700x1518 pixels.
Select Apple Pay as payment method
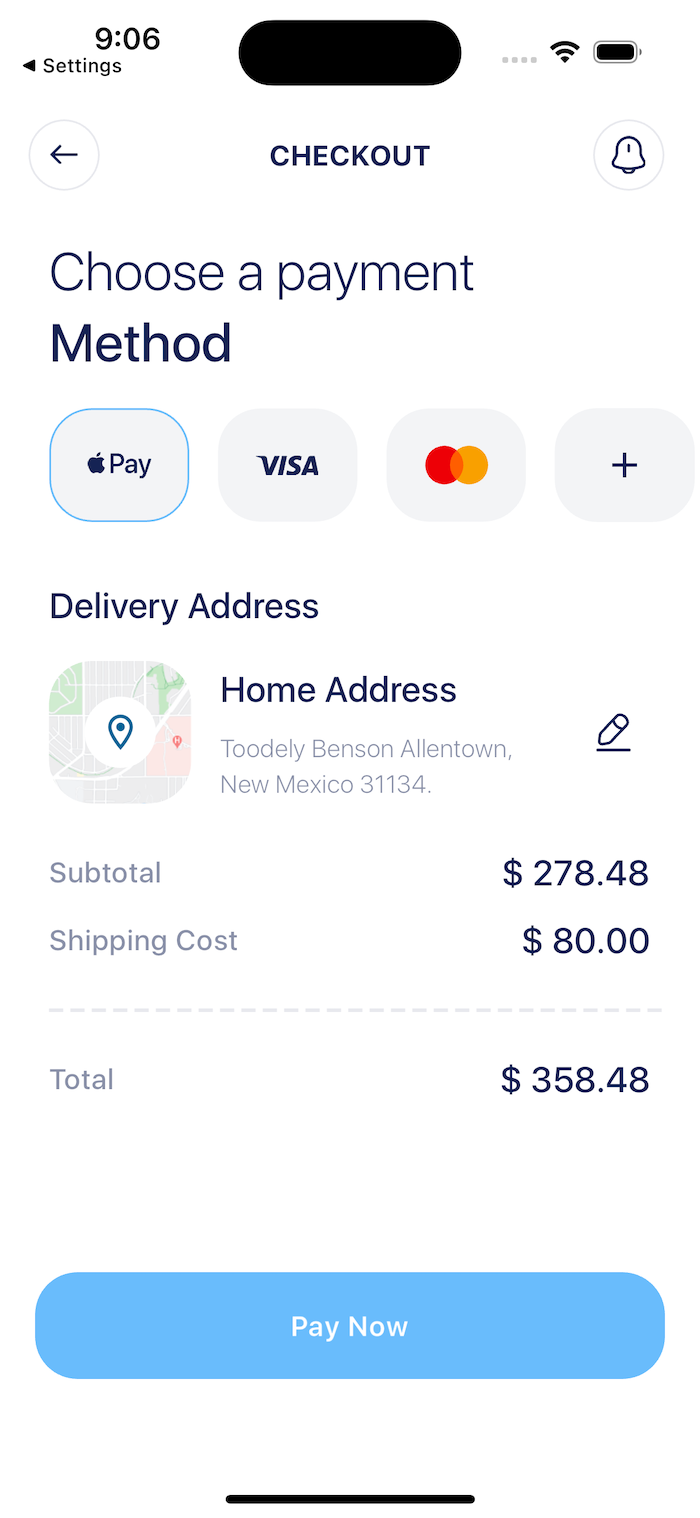(x=119, y=465)
